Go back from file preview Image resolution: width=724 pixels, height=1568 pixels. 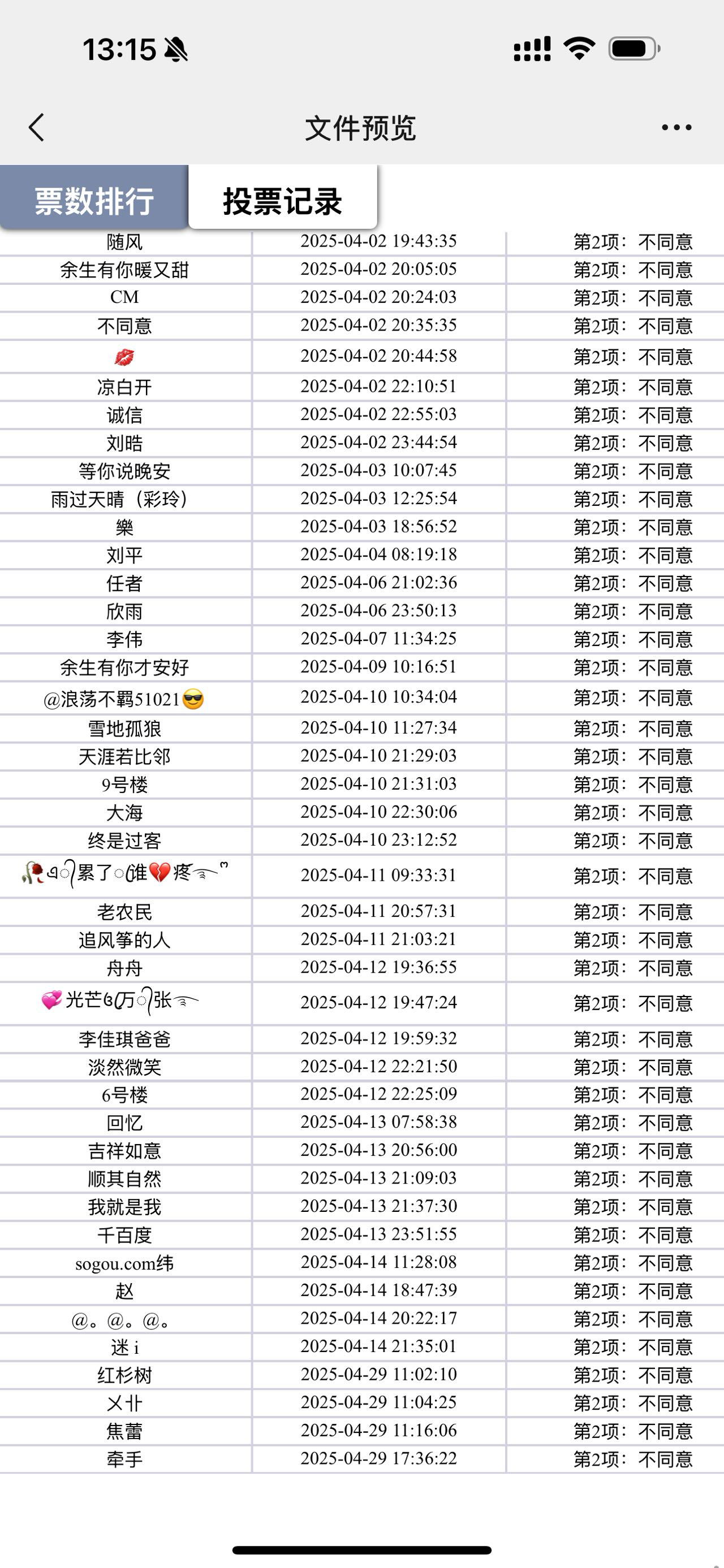[37, 128]
